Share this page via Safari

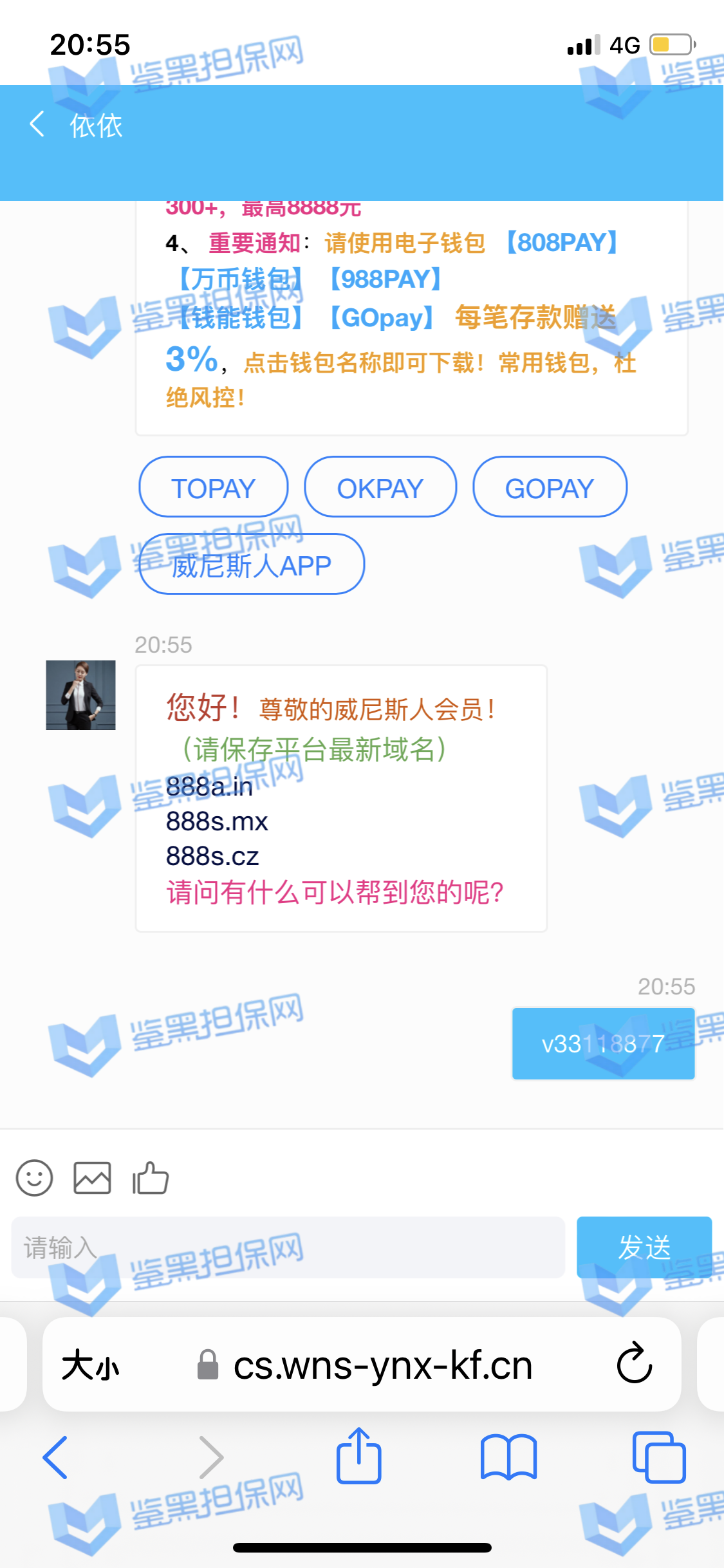pos(359,1456)
